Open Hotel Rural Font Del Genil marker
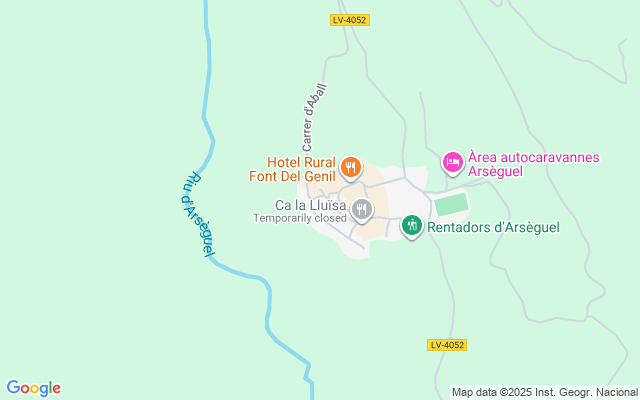 pyautogui.click(x=349, y=167)
